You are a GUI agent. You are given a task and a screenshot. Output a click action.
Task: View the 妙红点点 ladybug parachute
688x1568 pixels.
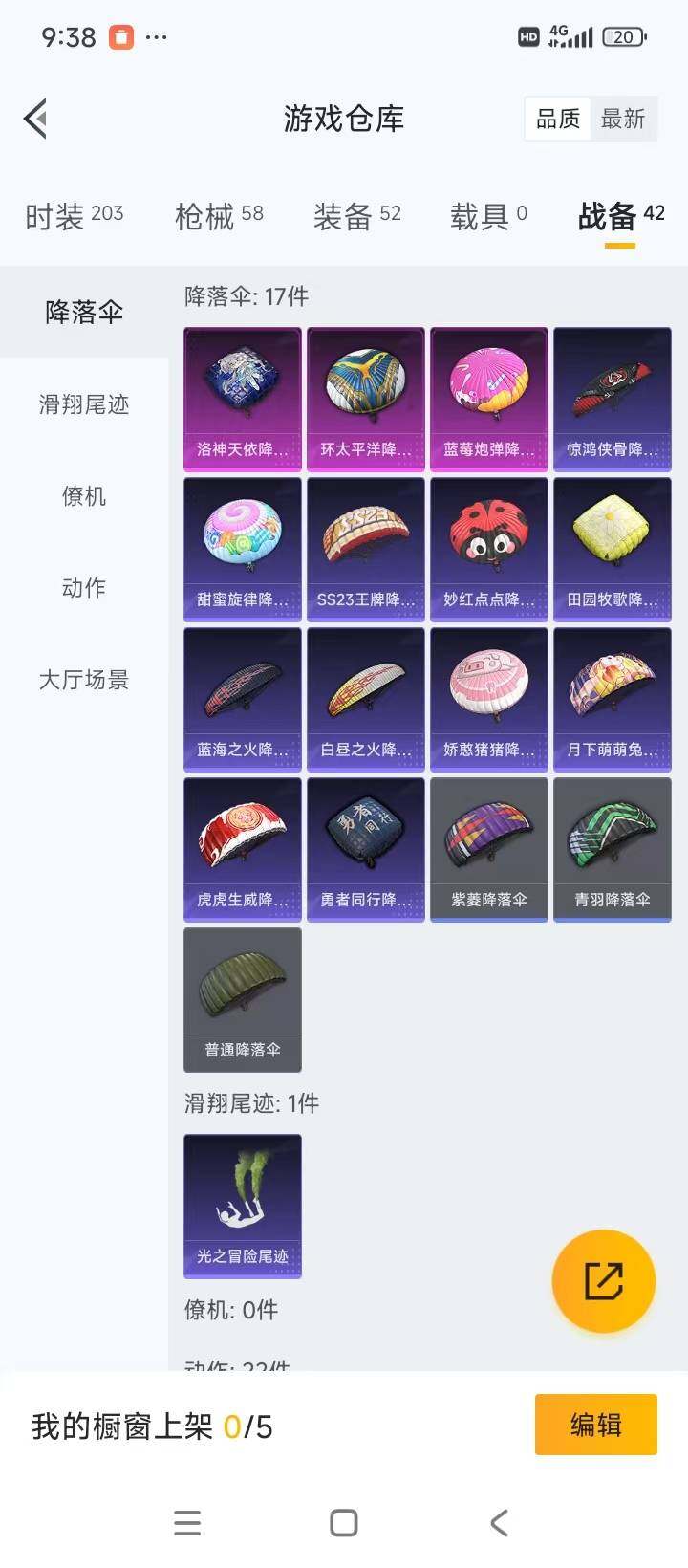point(488,547)
